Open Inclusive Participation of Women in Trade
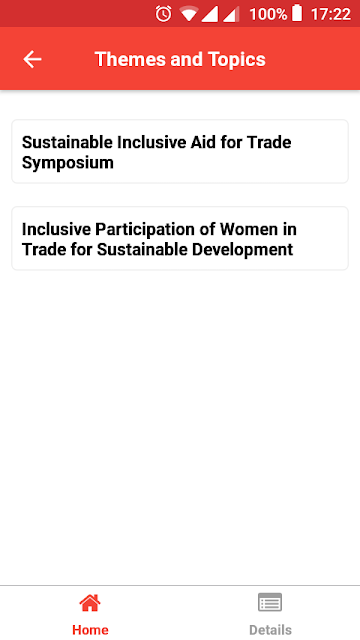 [180, 239]
